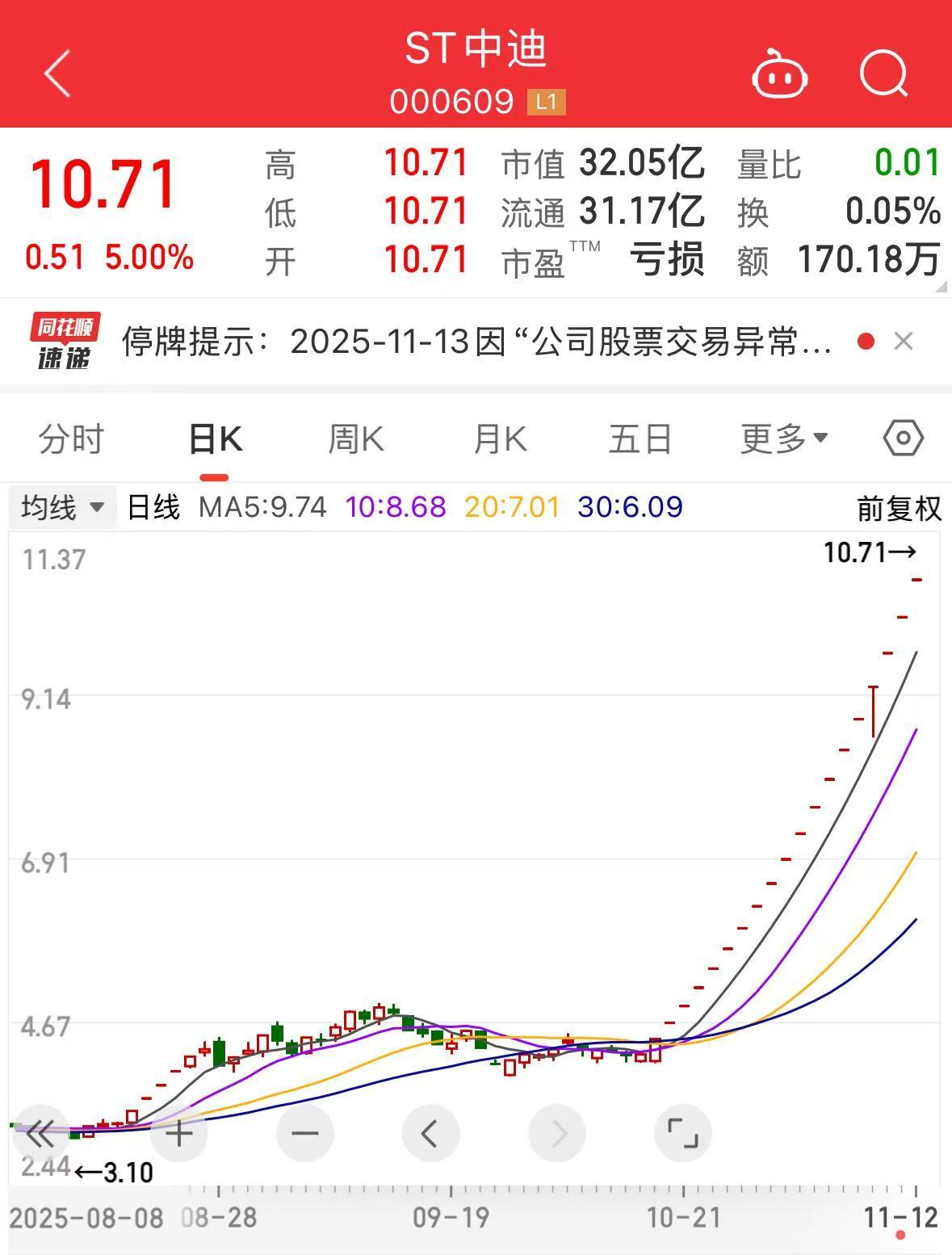Open the robot assistant icon
The width and height of the screenshot is (952, 1255).
(x=780, y=74)
